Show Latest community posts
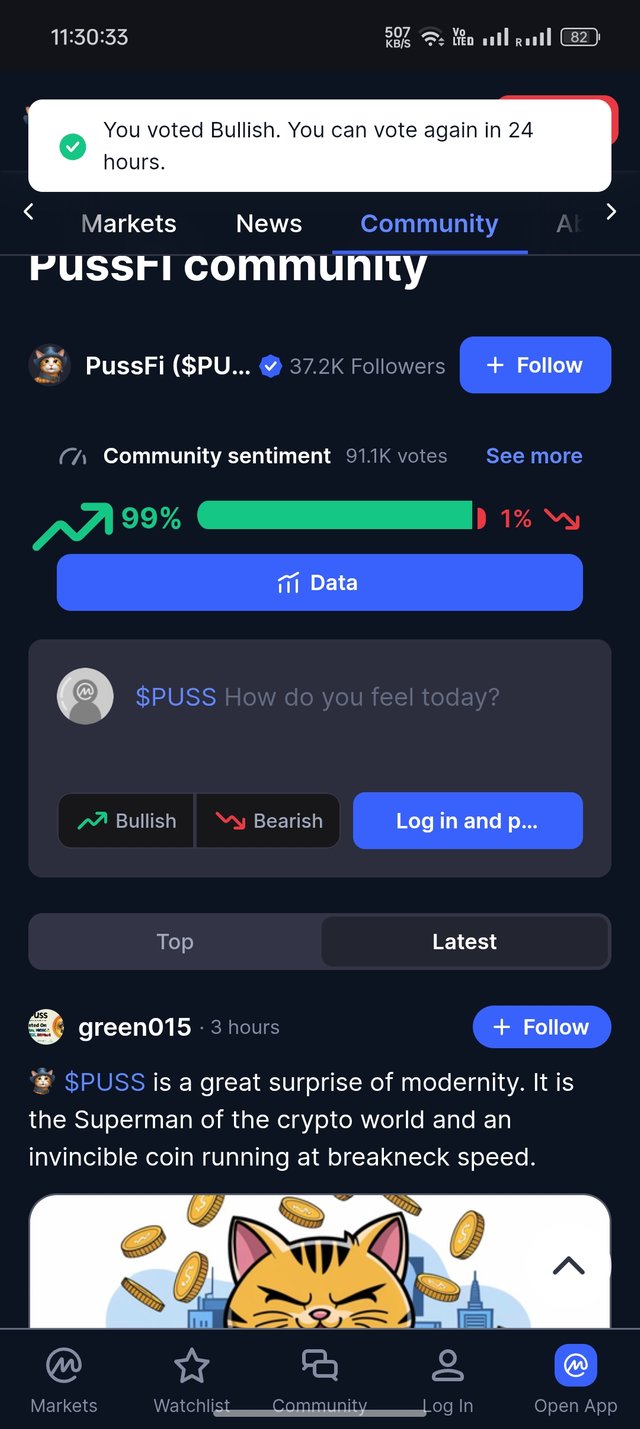640x1429 pixels. point(464,942)
